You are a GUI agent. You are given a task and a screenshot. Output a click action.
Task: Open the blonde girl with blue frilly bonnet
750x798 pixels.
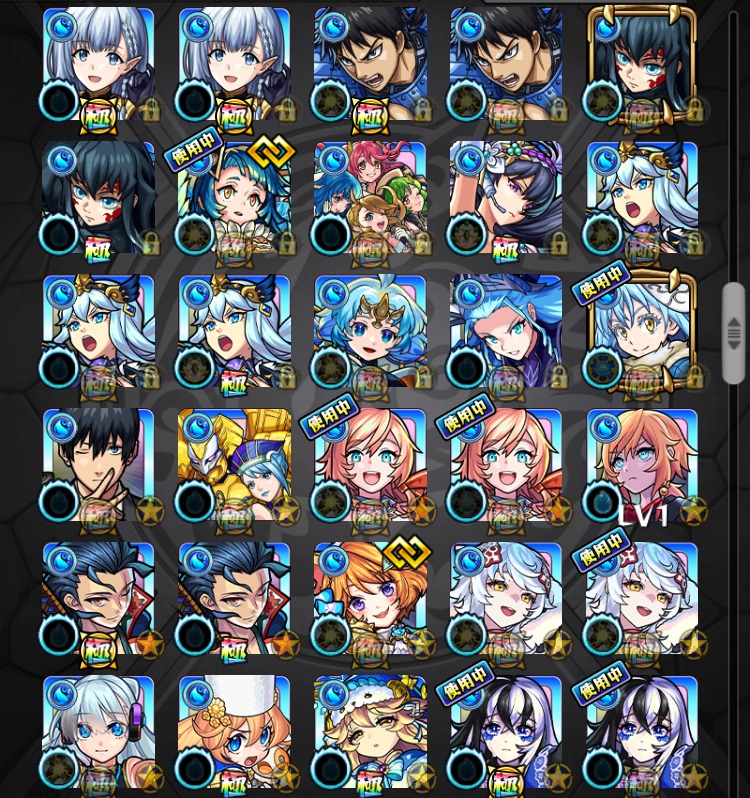(370, 732)
